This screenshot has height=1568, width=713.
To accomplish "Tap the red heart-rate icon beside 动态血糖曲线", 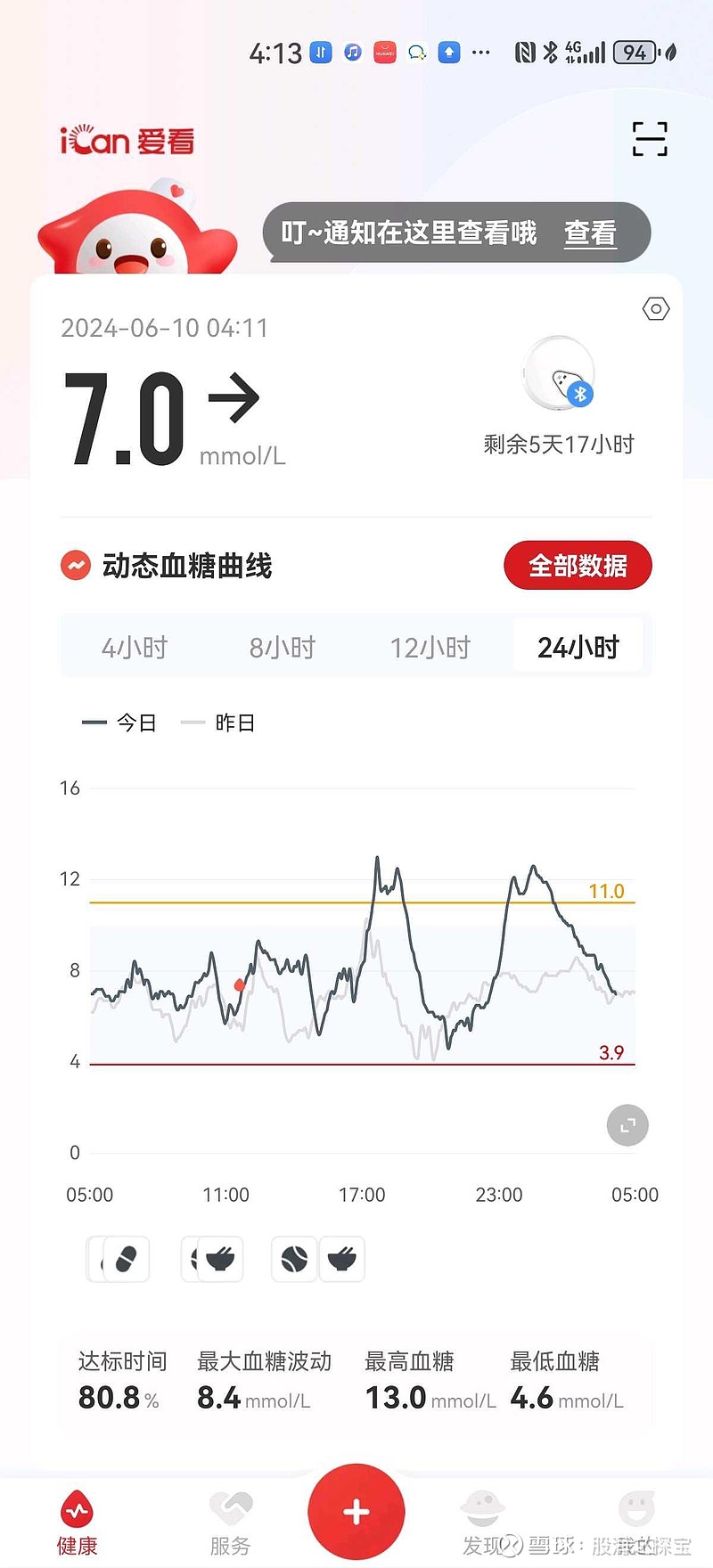I will [77, 566].
